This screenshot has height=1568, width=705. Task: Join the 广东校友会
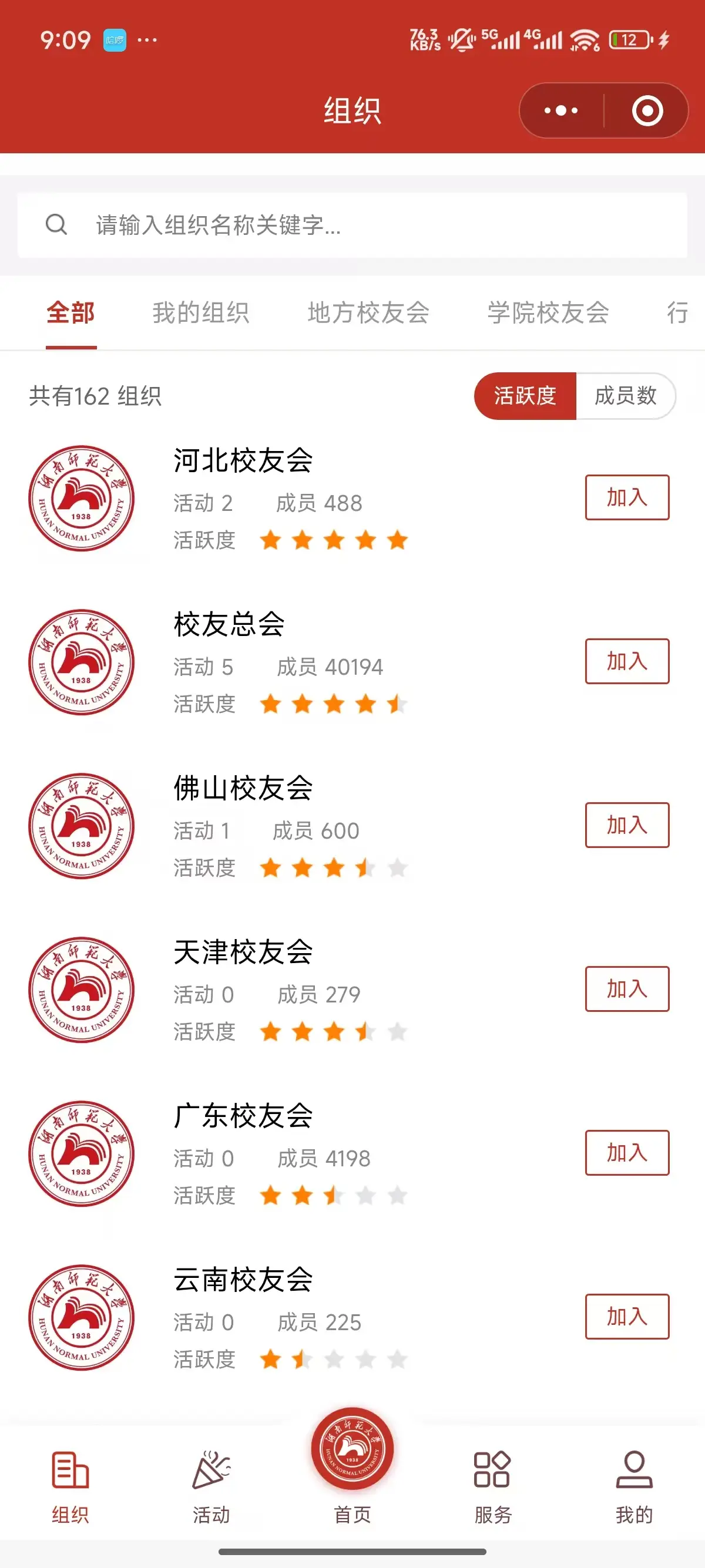pos(627,1152)
